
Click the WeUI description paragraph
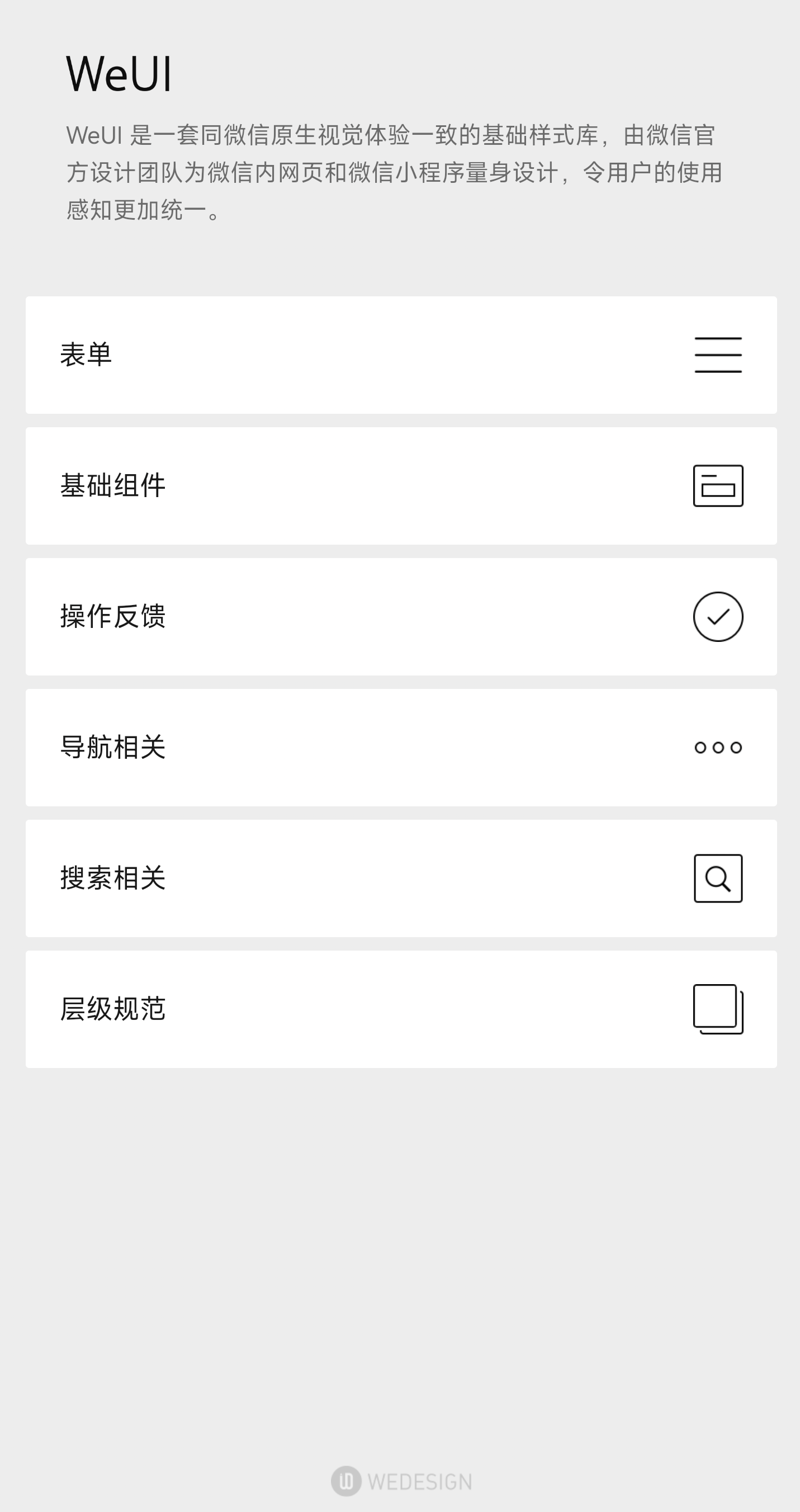click(x=393, y=172)
